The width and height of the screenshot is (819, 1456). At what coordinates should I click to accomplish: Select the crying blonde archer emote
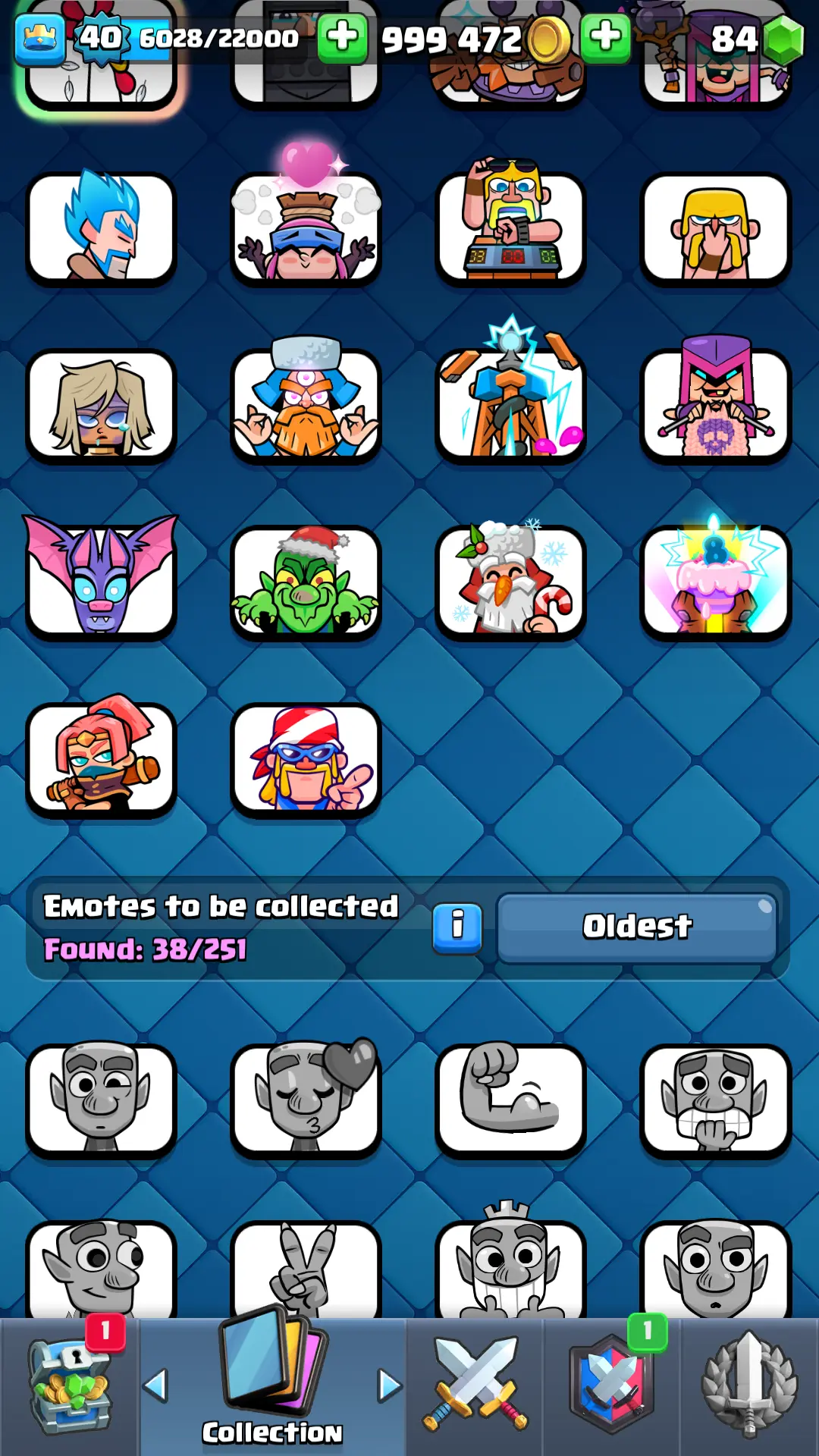click(x=101, y=406)
